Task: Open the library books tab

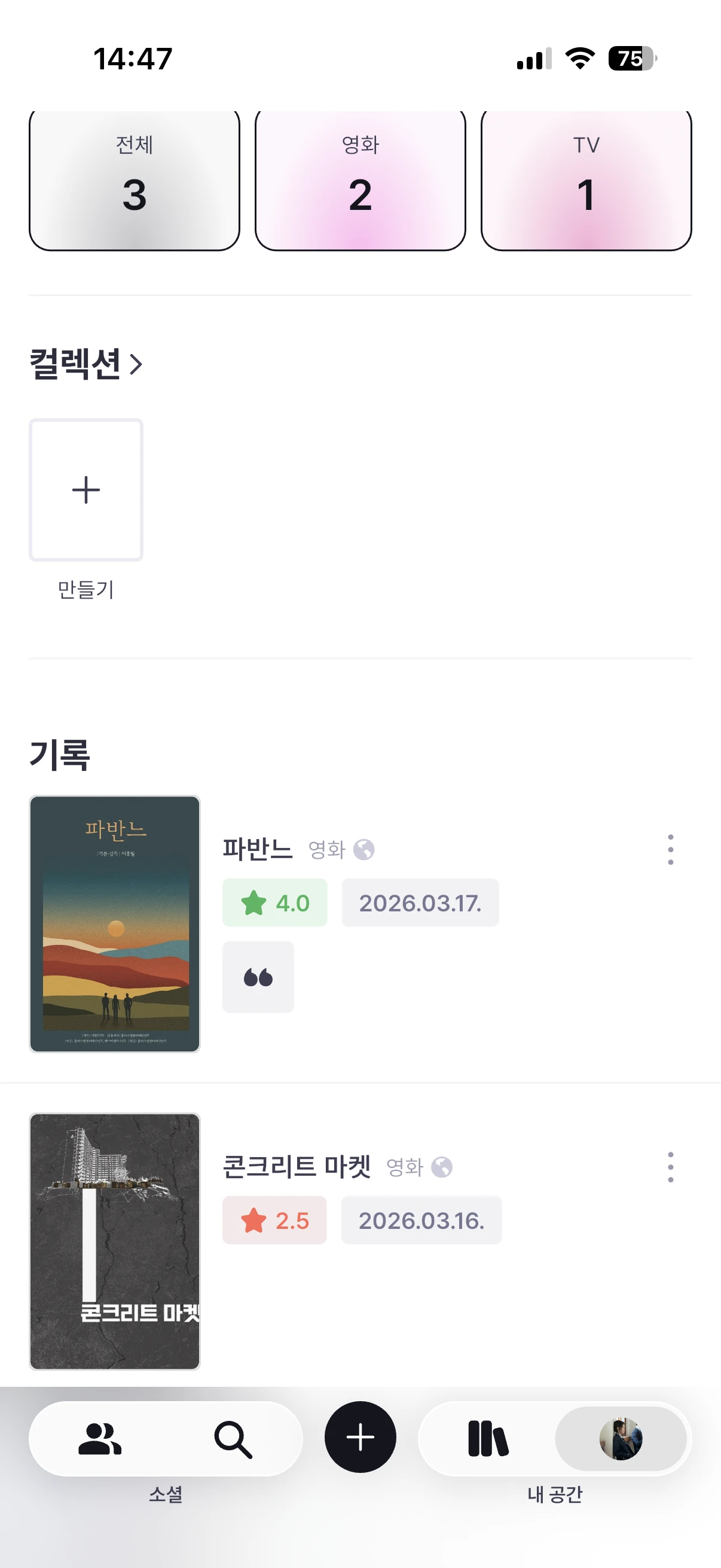Action: (x=487, y=1439)
